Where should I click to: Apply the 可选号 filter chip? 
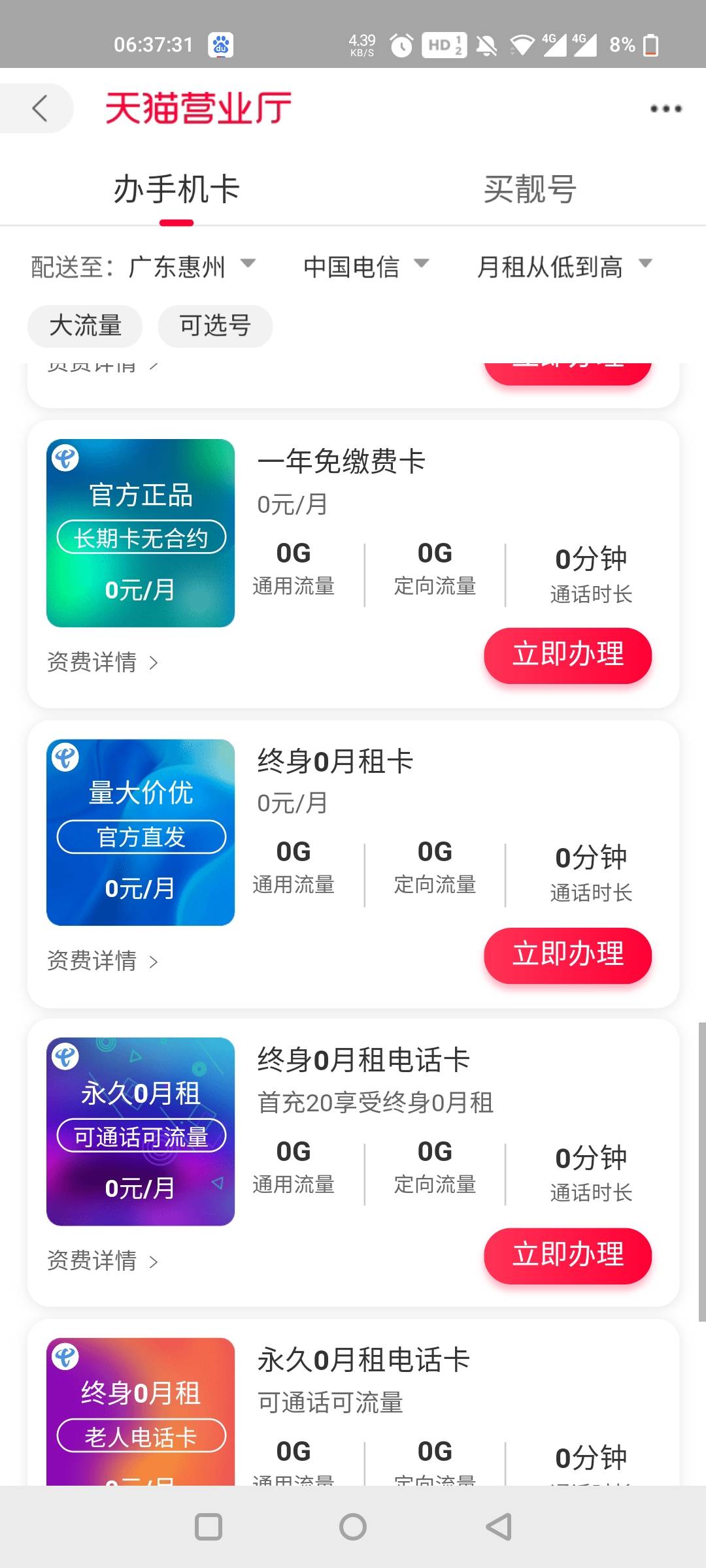point(215,325)
